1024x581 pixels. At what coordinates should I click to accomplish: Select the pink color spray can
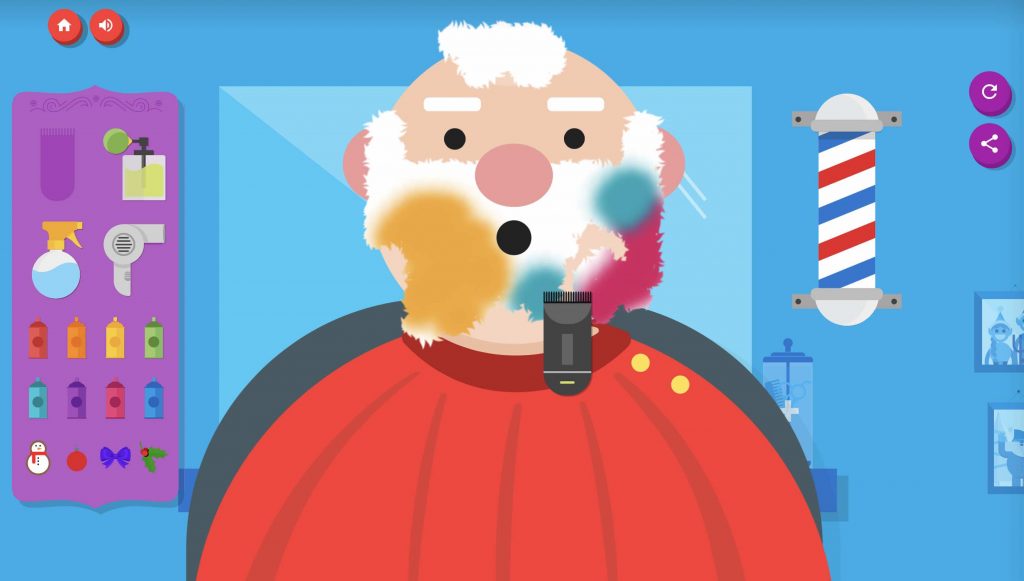tap(115, 399)
